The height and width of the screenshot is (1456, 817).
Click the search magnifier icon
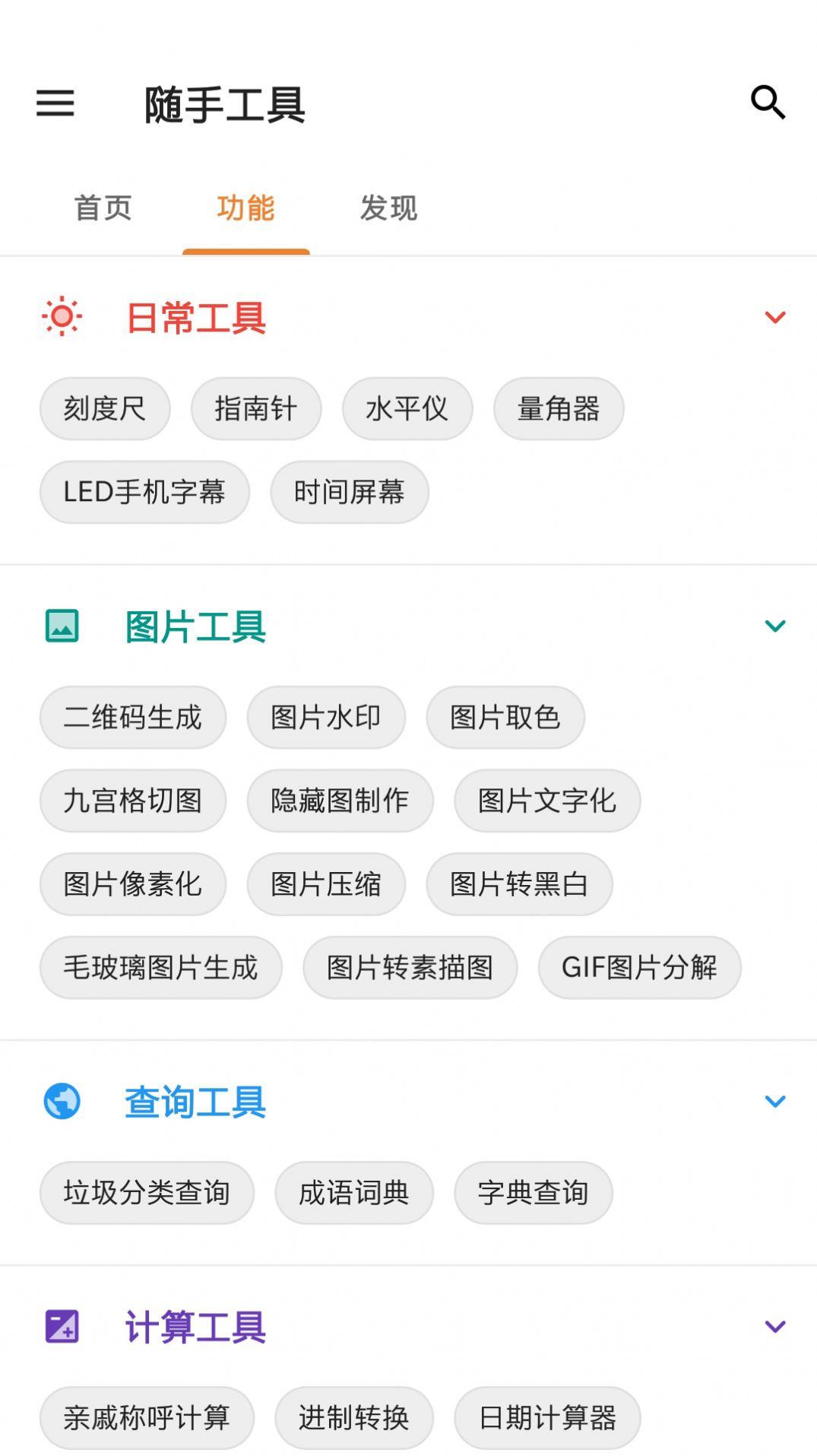767,102
